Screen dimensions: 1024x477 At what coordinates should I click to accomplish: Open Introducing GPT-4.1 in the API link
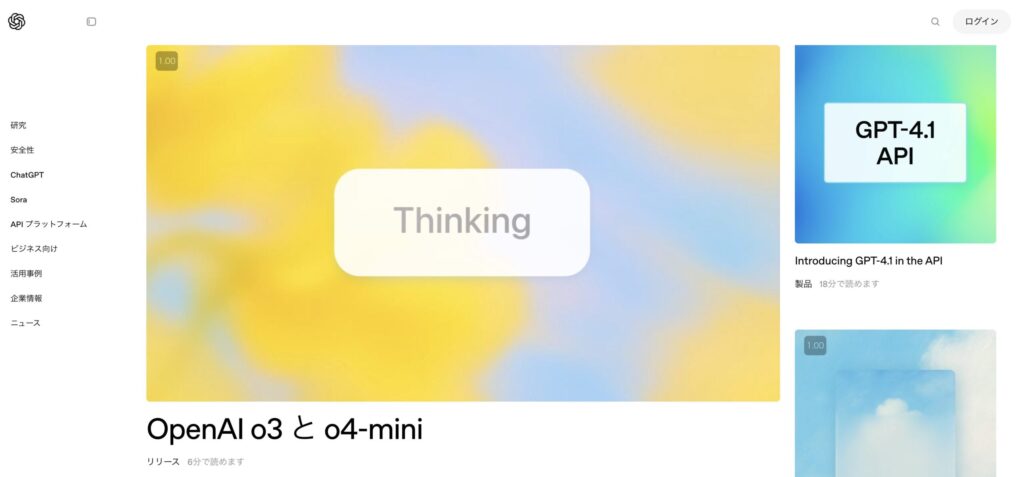[869, 261]
